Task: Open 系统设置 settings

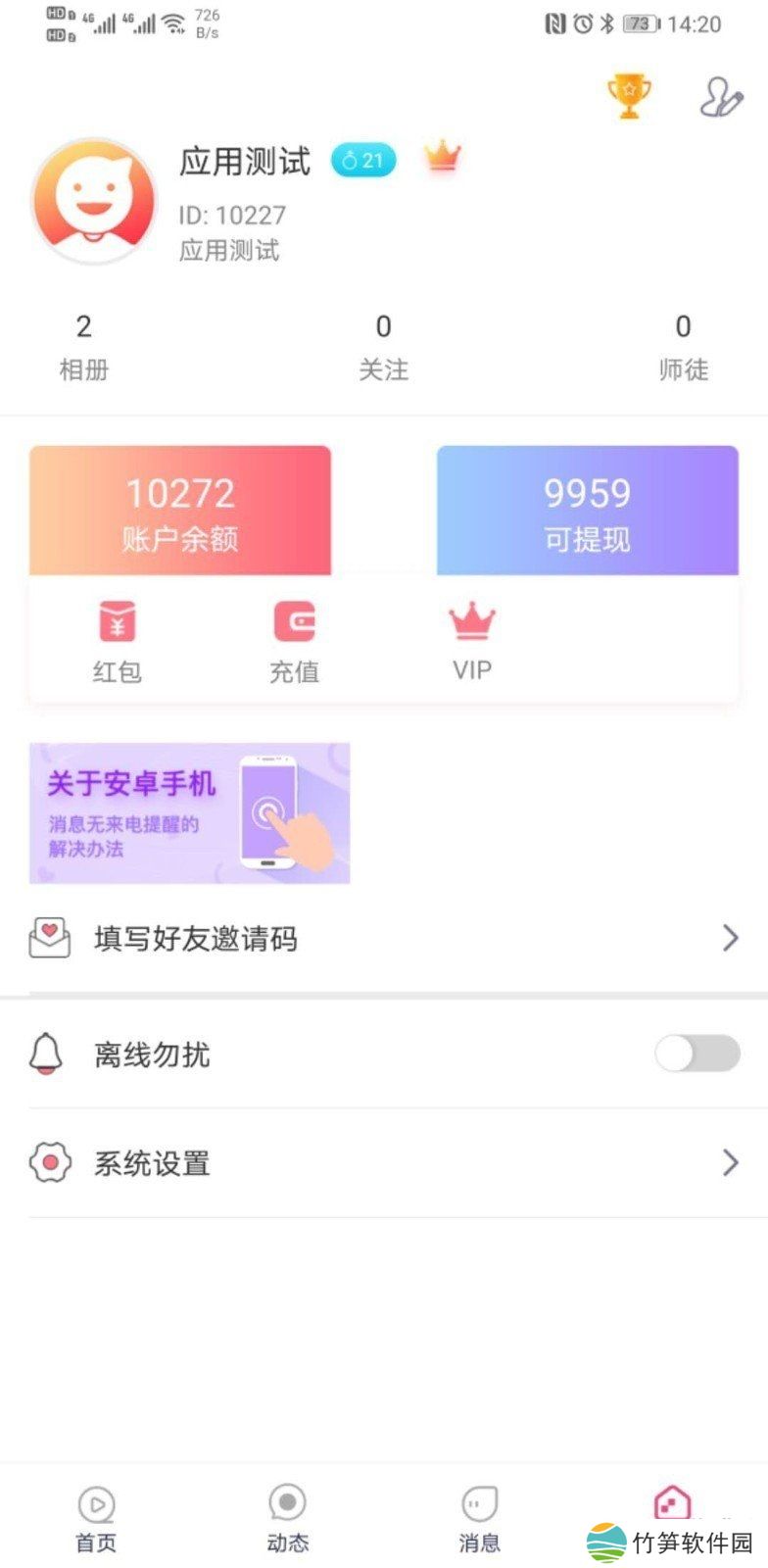Action: [383, 1163]
